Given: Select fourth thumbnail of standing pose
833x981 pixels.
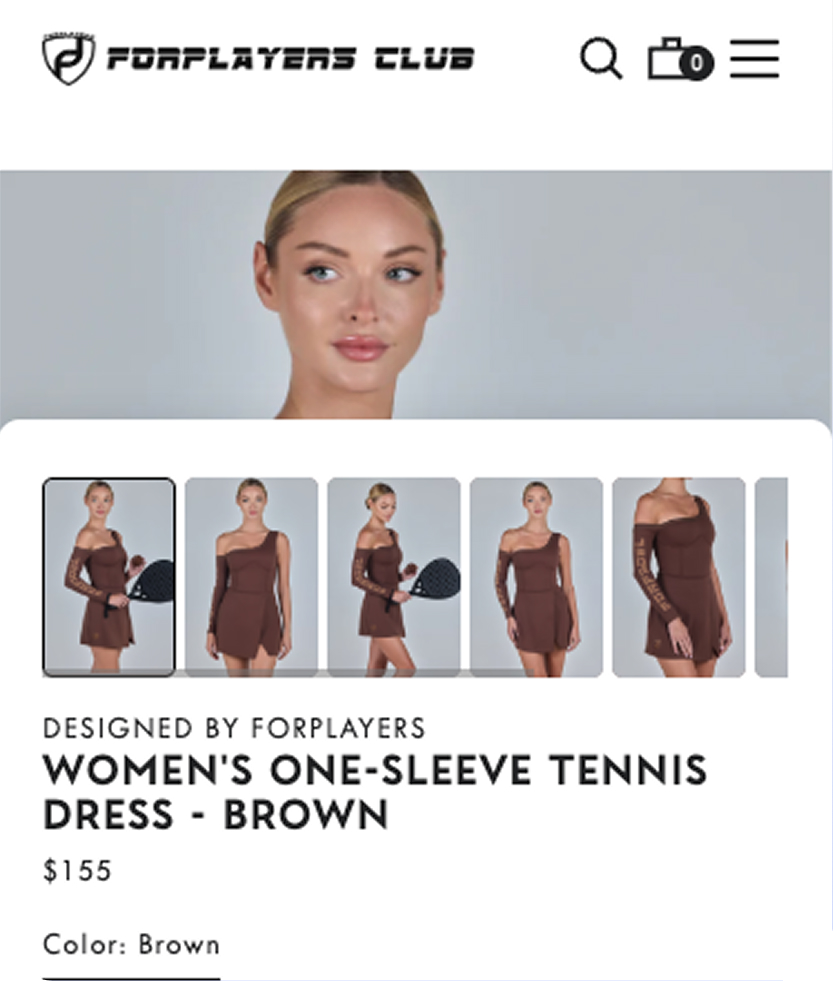Looking at the screenshot, I should (536, 577).
